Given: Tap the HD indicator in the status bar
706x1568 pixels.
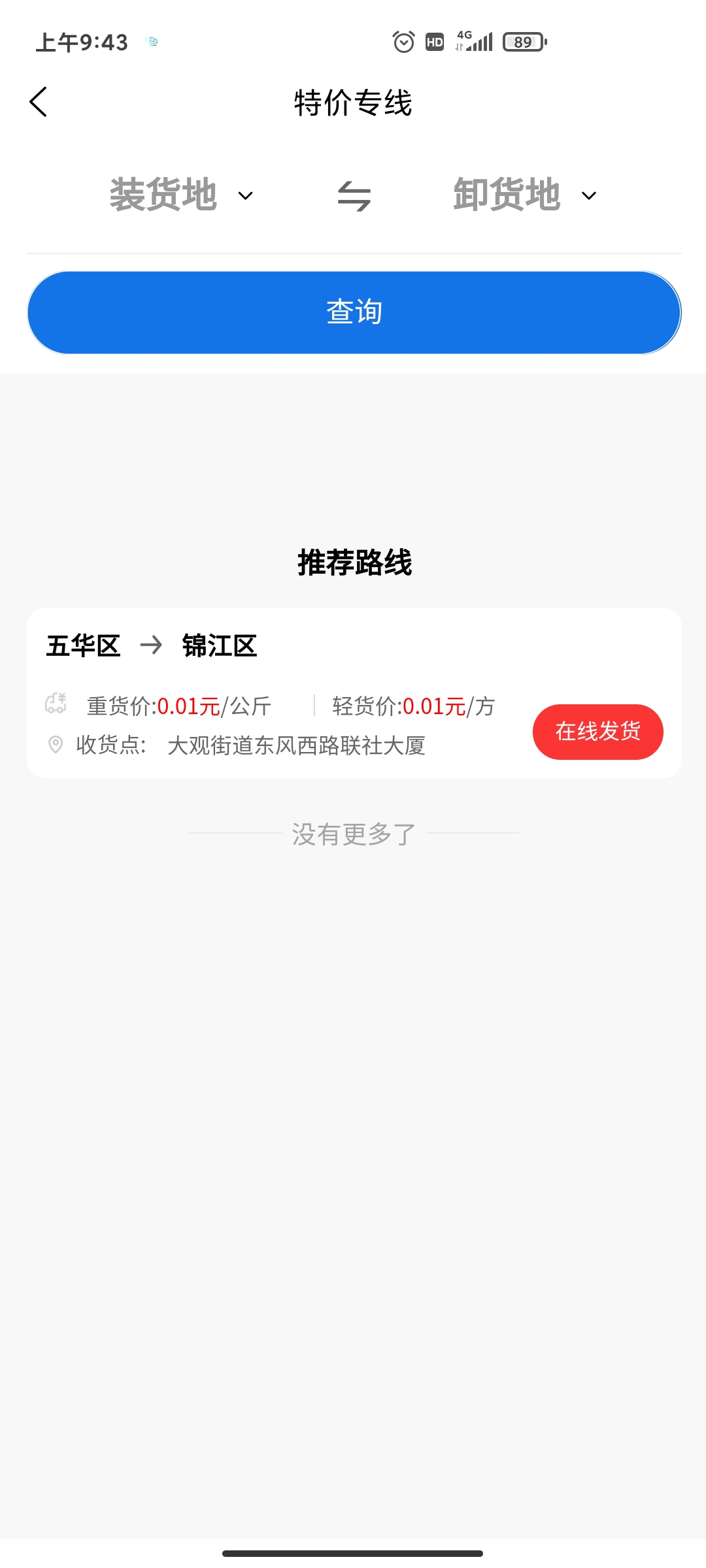Looking at the screenshot, I should [433, 42].
